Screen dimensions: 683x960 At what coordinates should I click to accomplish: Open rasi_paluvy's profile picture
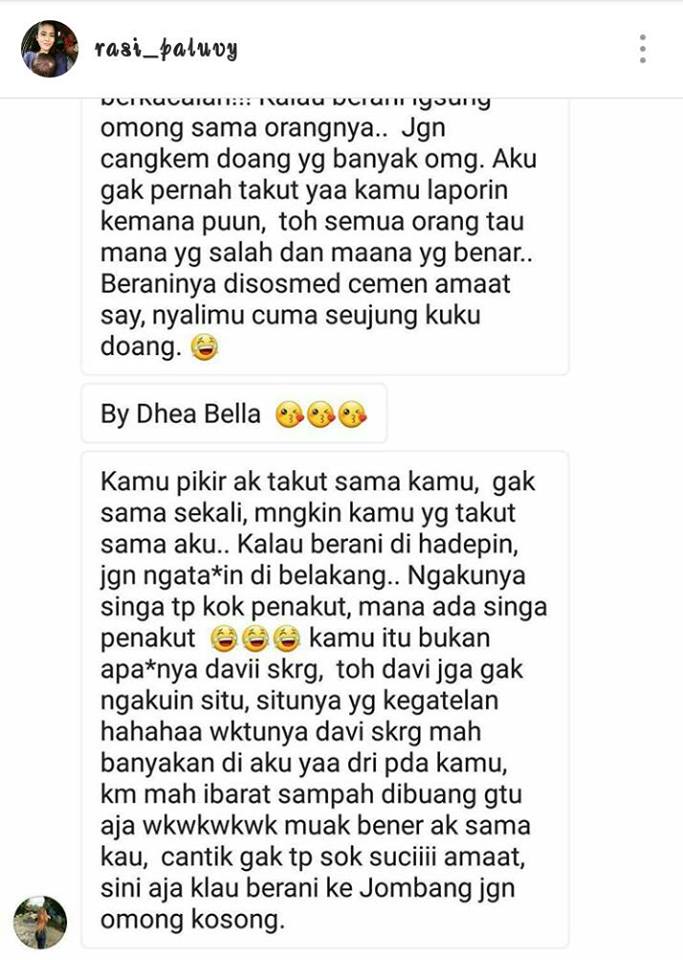pyautogui.click(x=49, y=49)
